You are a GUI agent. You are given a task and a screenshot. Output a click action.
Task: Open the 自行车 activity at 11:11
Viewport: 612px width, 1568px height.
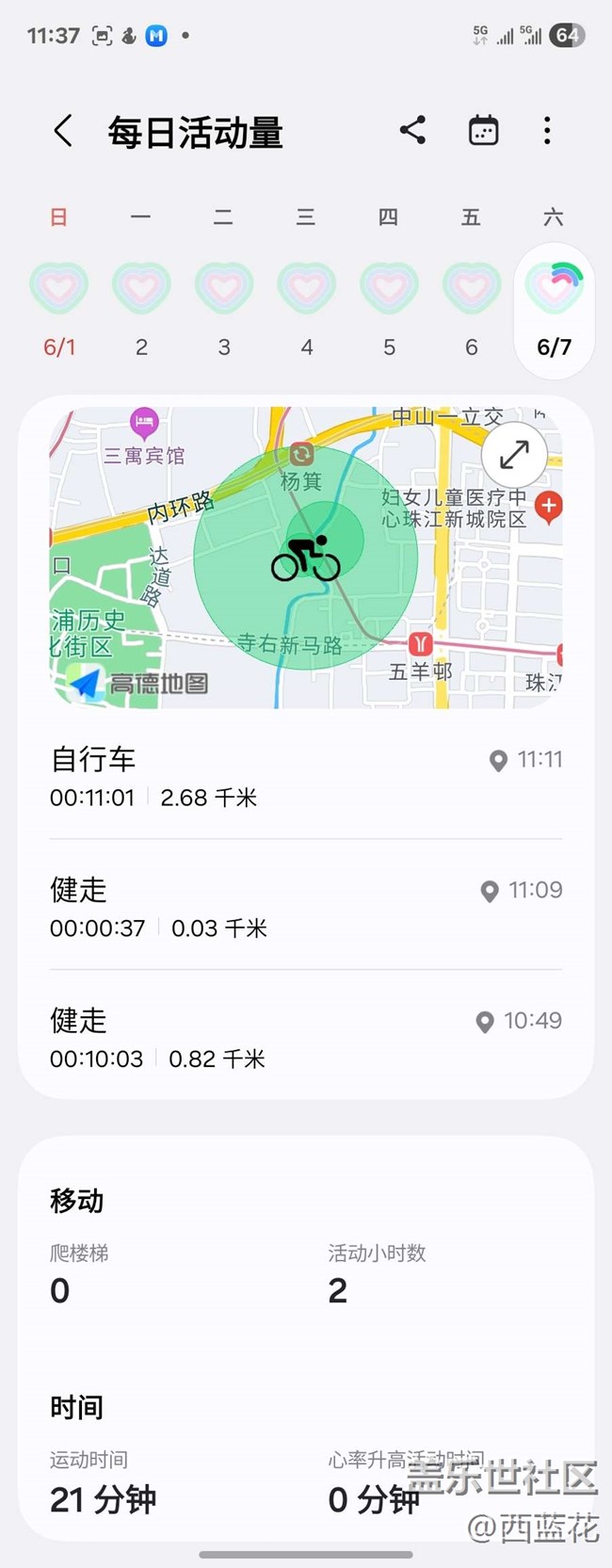point(306,778)
